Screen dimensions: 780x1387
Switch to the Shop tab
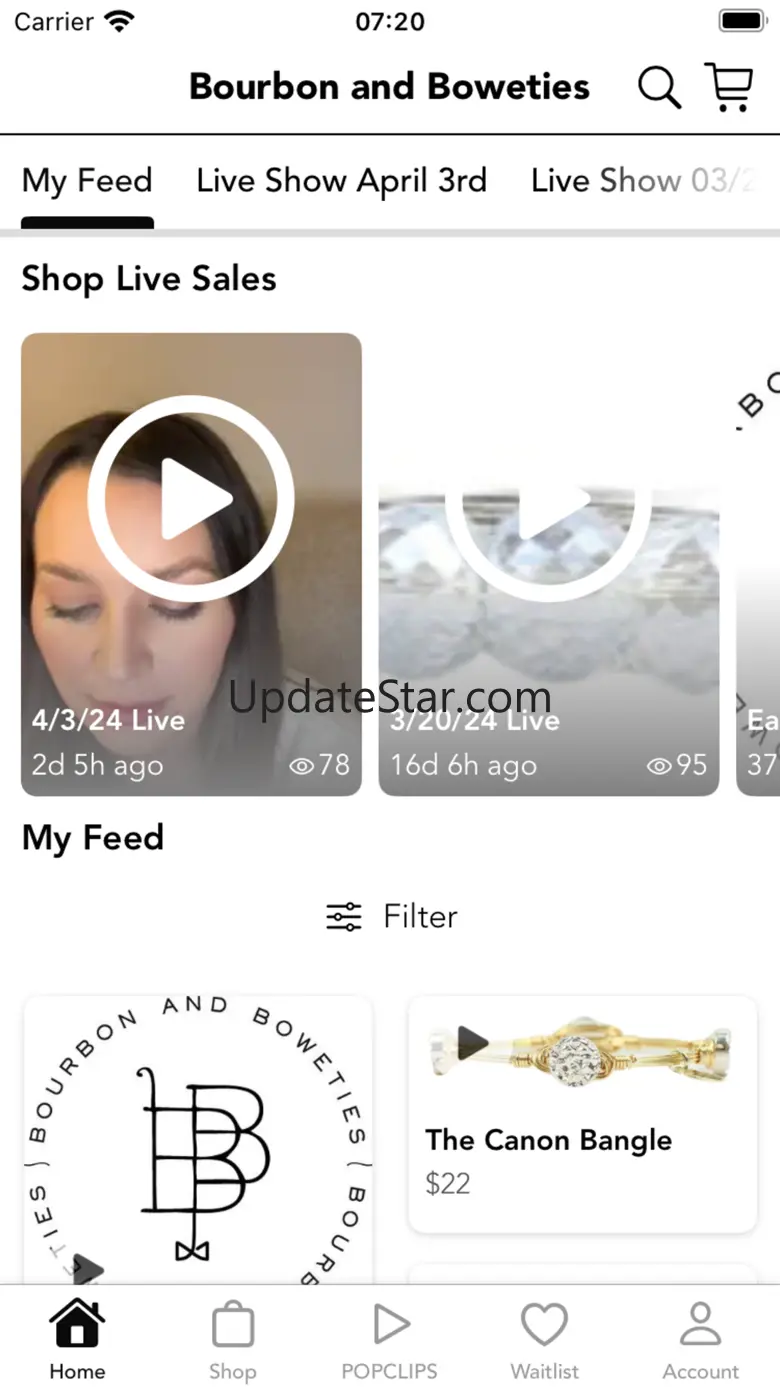click(x=232, y=1340)
